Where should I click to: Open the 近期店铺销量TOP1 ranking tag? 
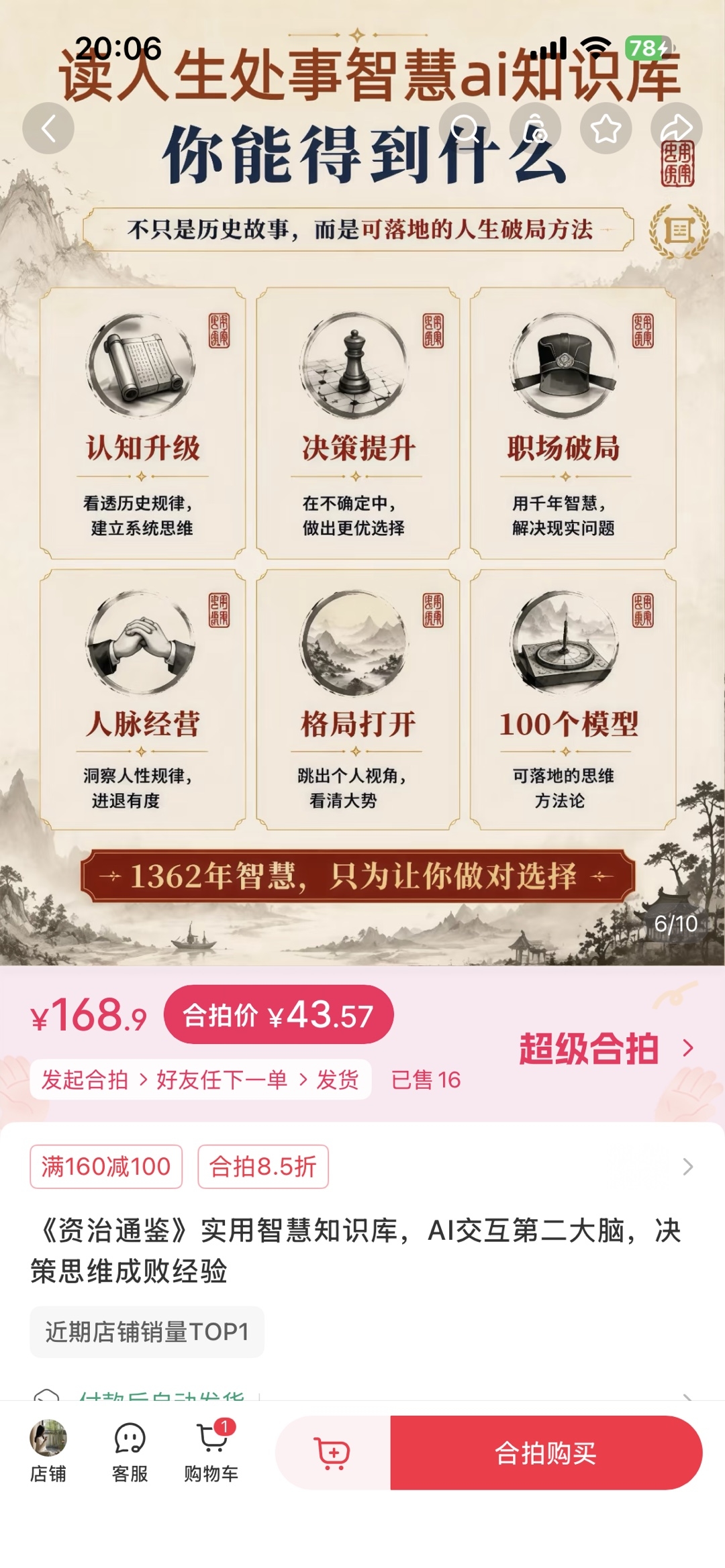[147, 1332]
